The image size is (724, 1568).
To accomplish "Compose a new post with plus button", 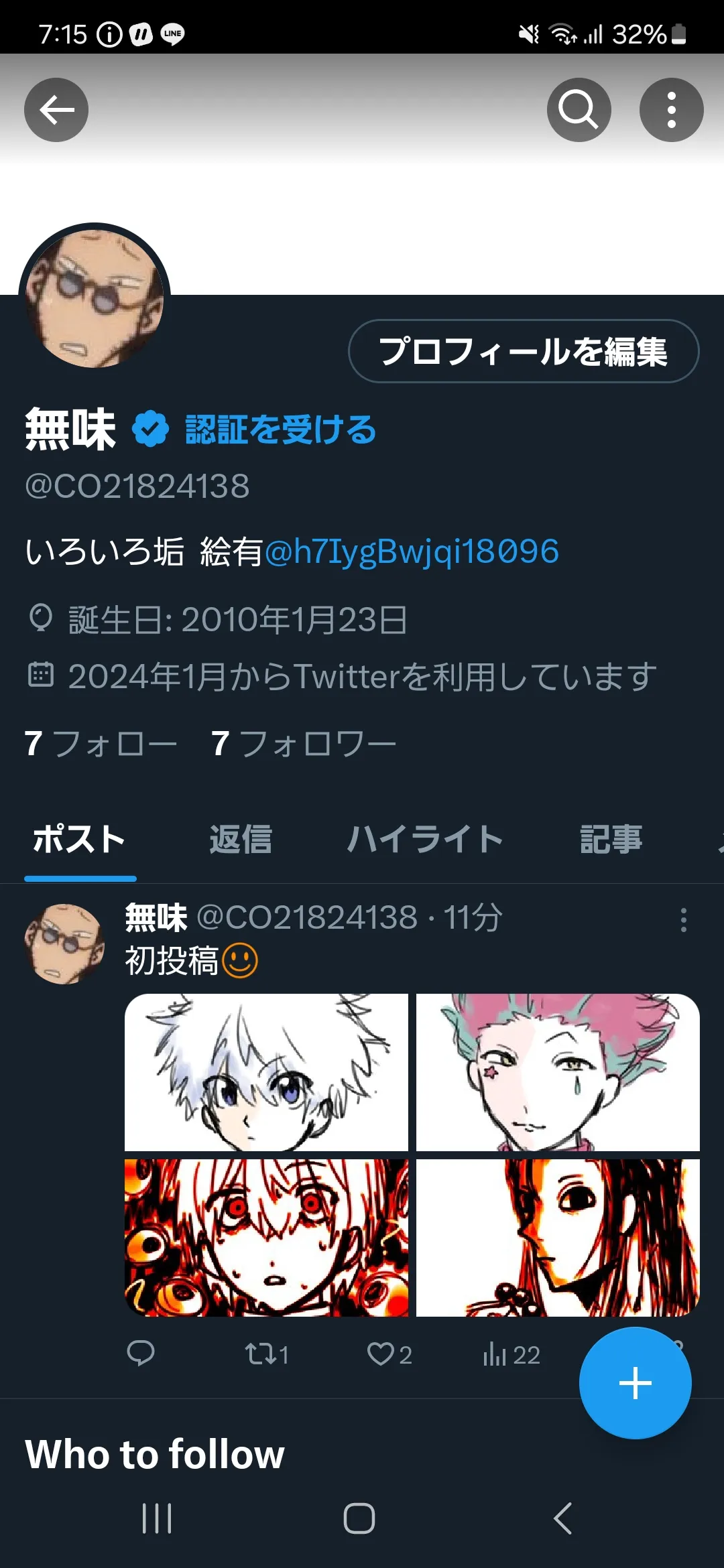I will tap(636, 1383).
